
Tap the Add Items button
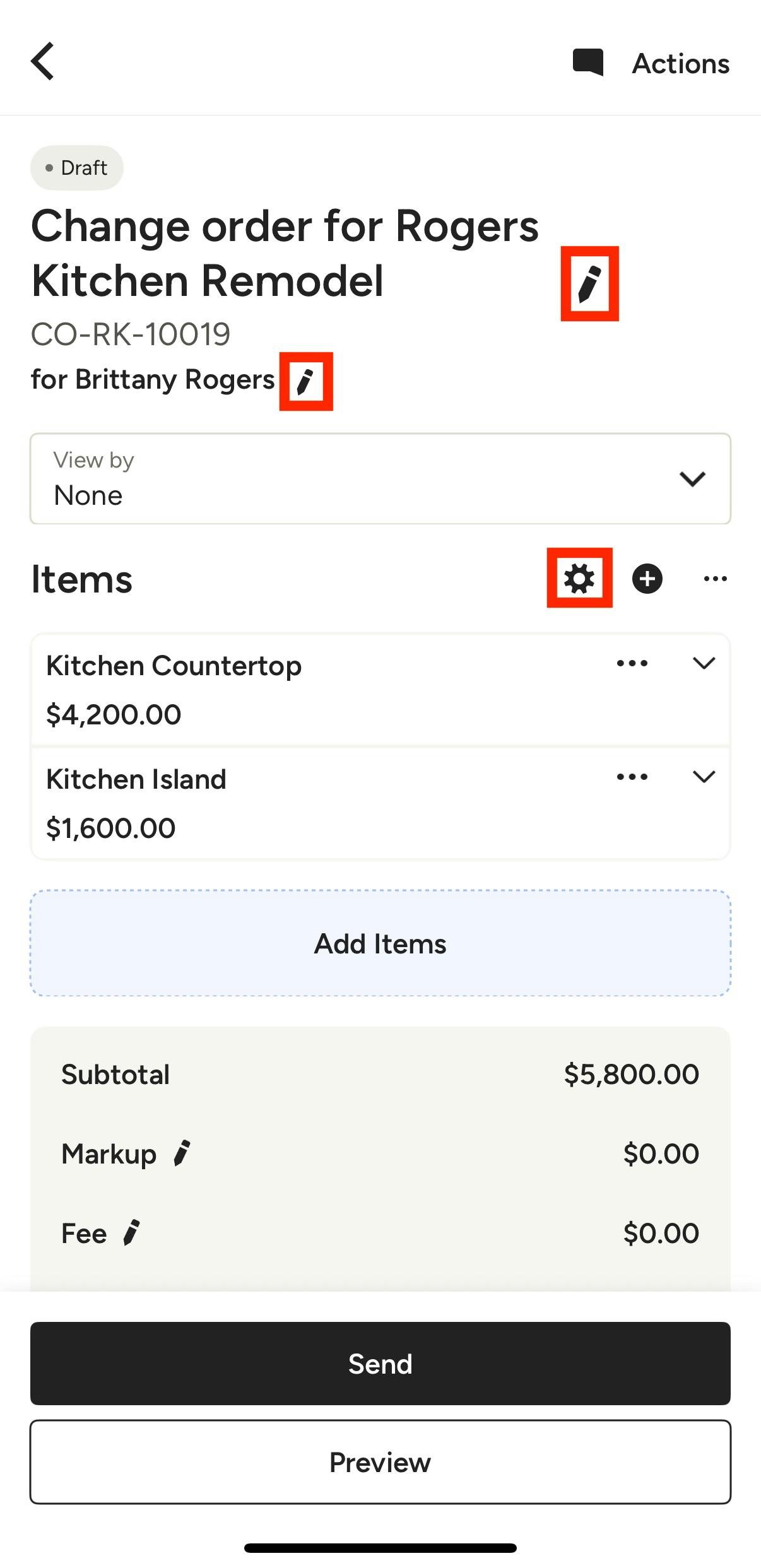tap(380, 943)
